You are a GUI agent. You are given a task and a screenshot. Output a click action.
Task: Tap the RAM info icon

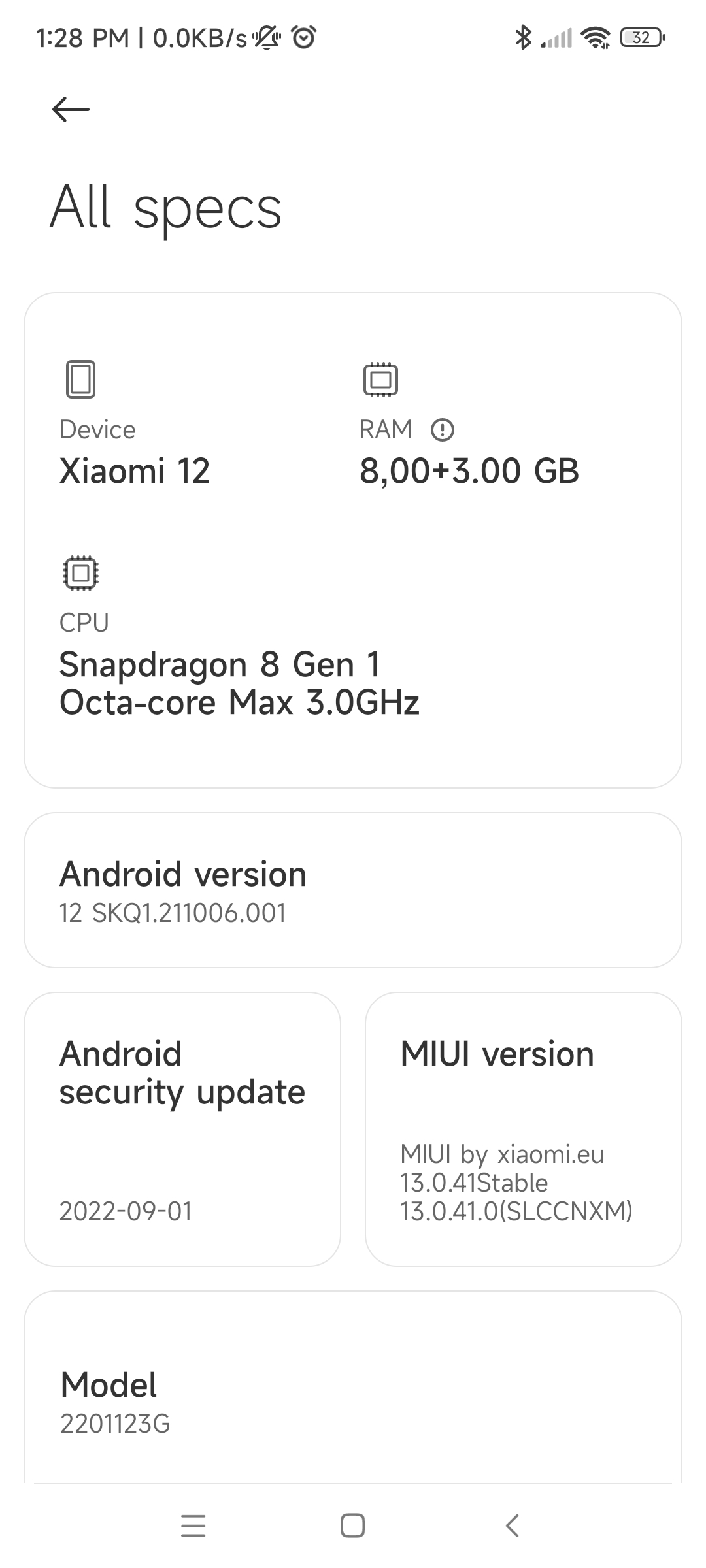(x=443, y=430)
